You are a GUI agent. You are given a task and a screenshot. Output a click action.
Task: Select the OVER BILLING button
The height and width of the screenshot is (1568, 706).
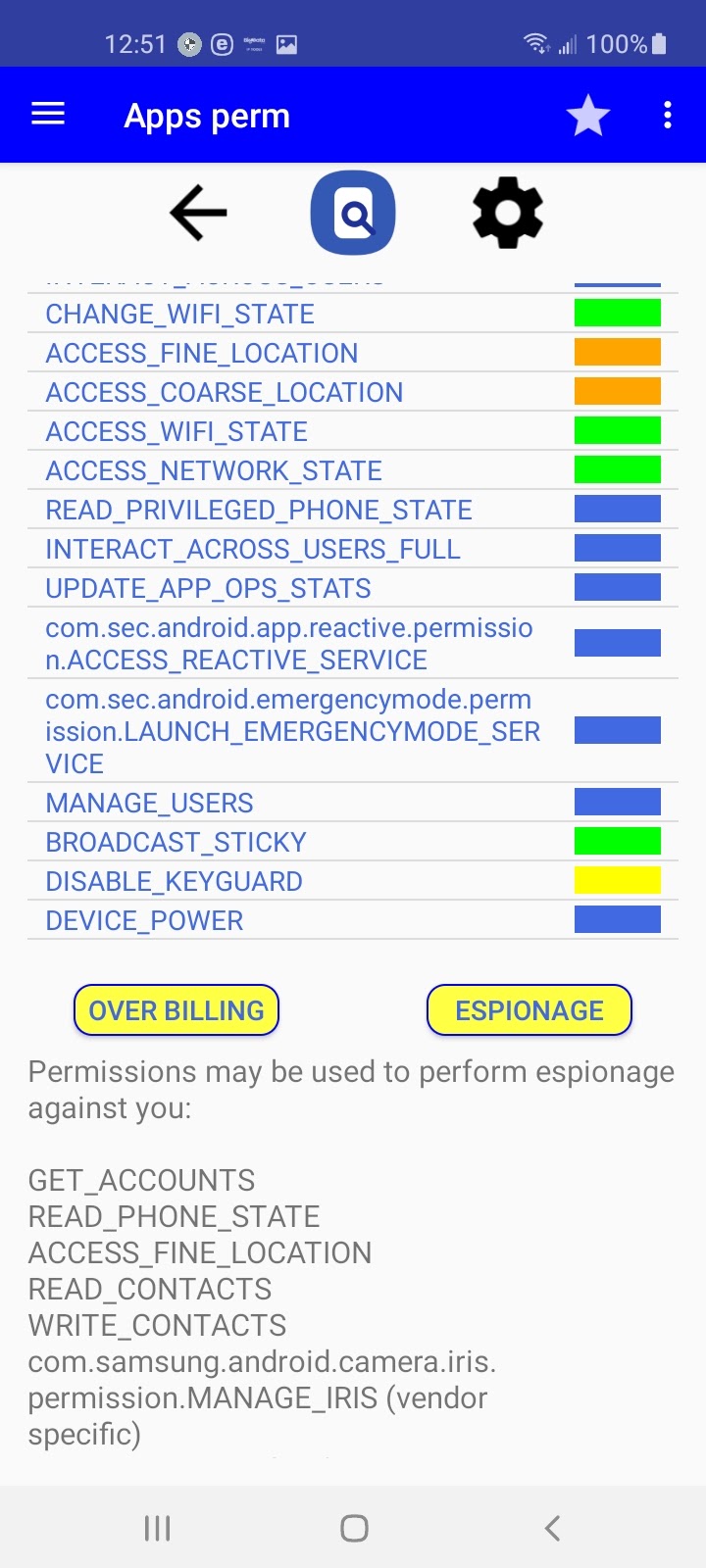(x=176, y=1010)
